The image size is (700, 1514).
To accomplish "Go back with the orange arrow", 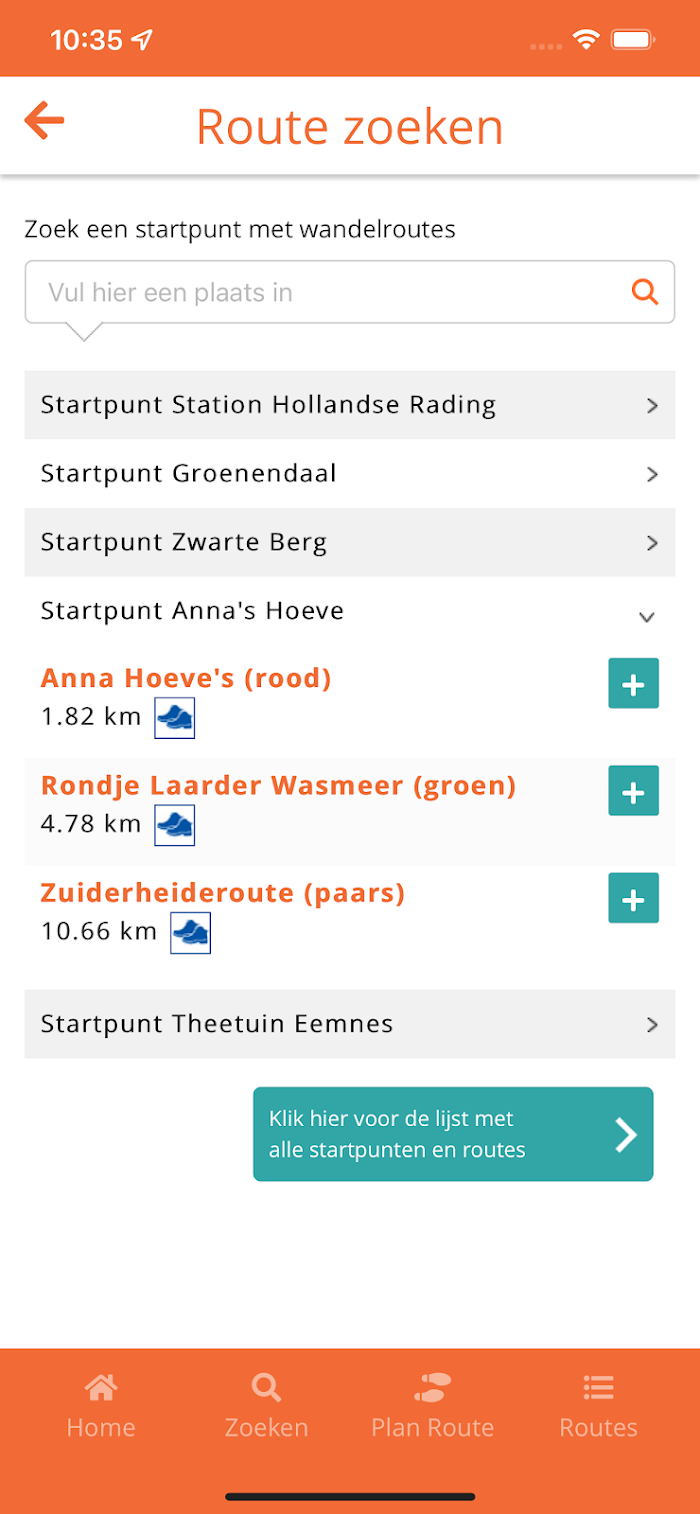I will tap(44, 121).
